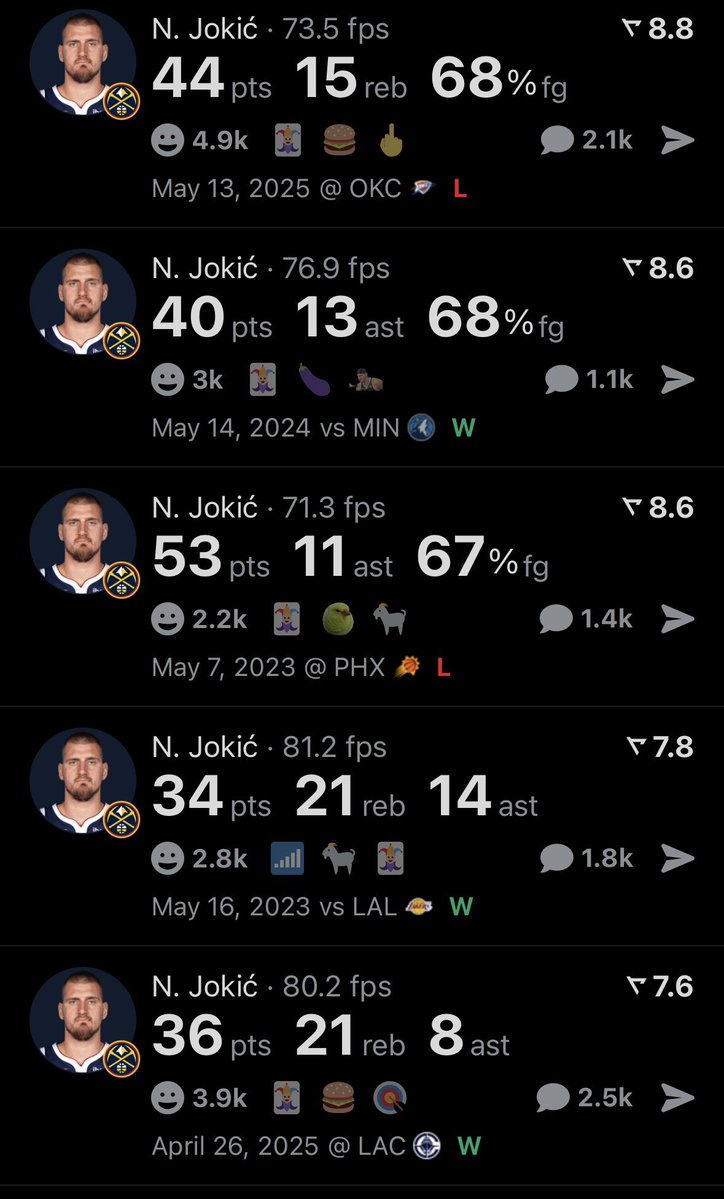Open Jokić's avatar on the 81.2 fps card
The height and width of the screenshot is (1199, 724).
(84, 780)
